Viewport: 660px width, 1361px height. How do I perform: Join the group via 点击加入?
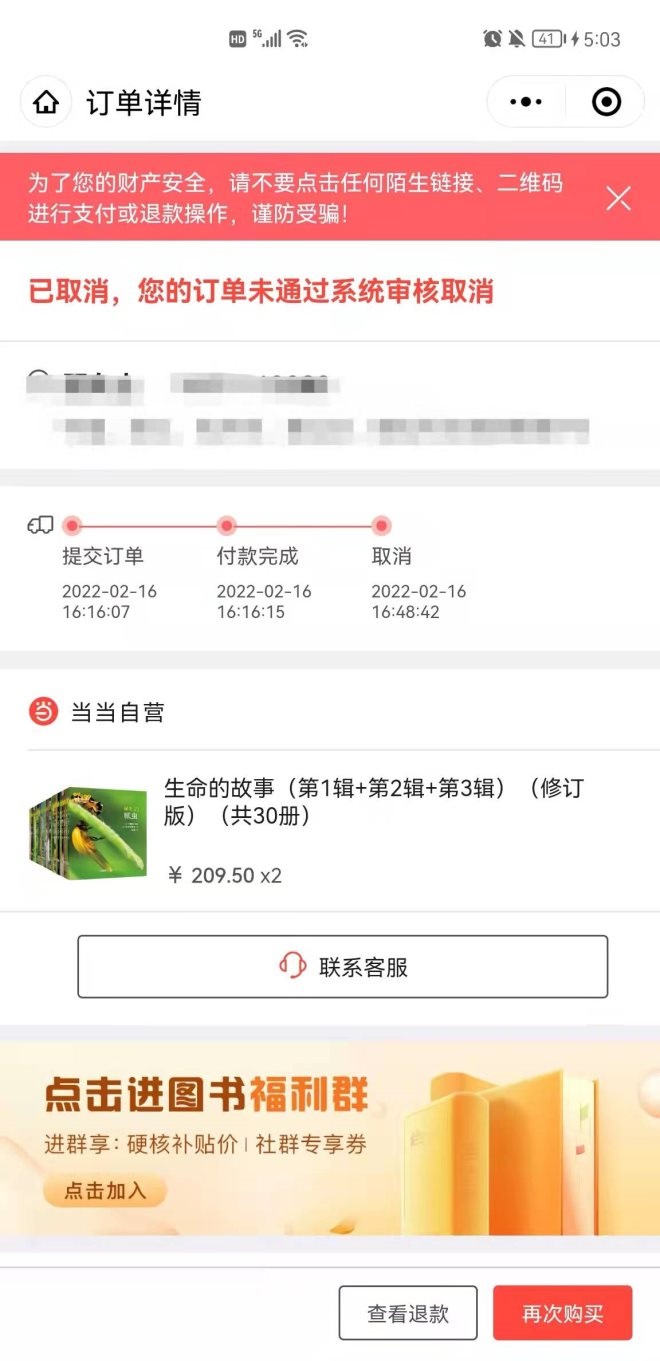[104, 1190]
